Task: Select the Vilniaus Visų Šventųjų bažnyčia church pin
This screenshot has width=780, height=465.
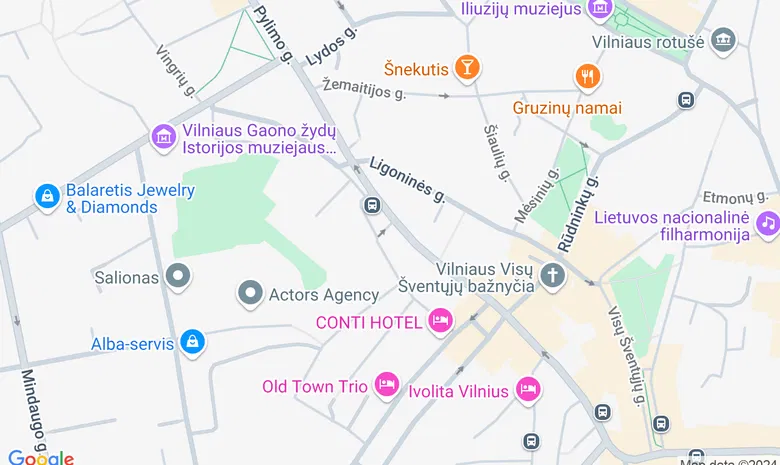Action: click(x=552, y=275)
